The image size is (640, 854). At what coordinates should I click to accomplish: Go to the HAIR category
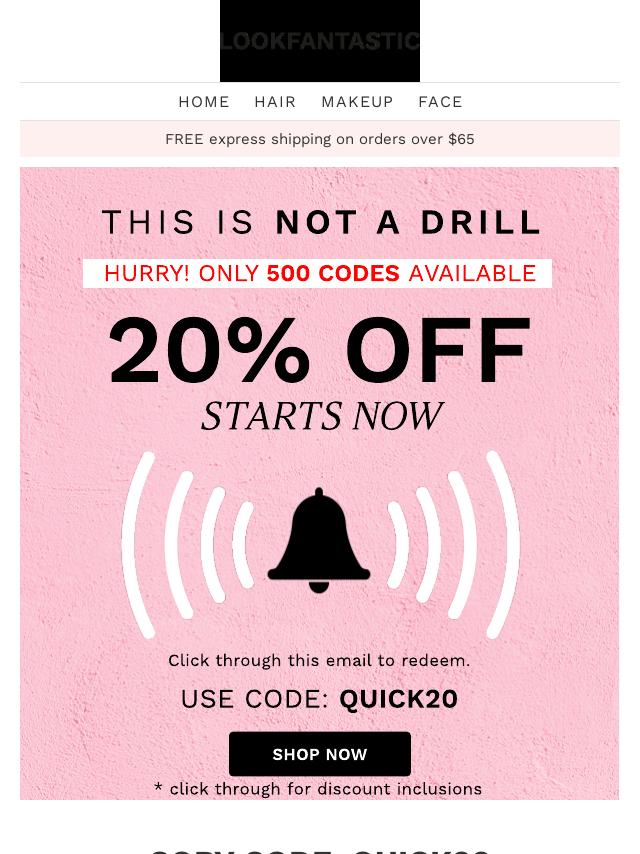(275, 102)
